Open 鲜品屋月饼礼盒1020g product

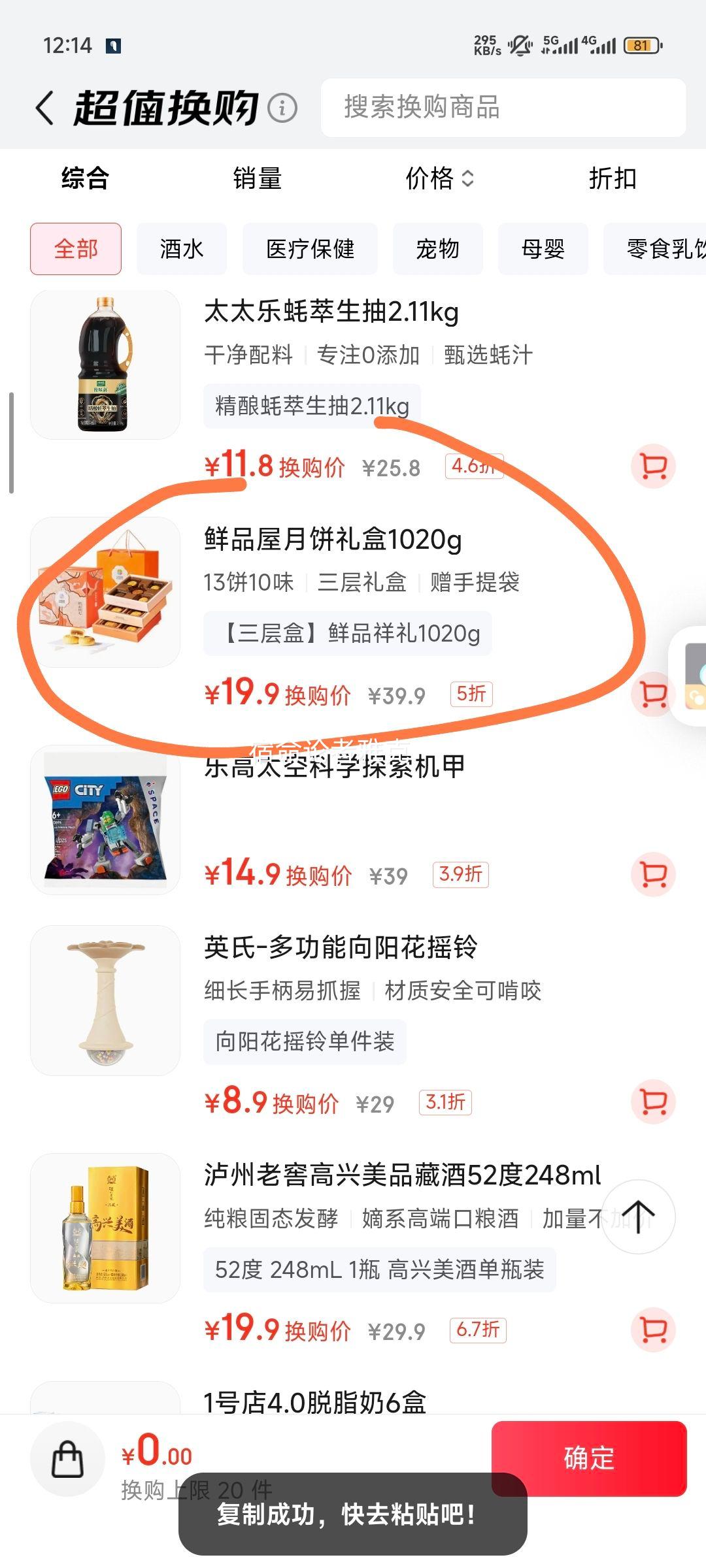point(333,540)
